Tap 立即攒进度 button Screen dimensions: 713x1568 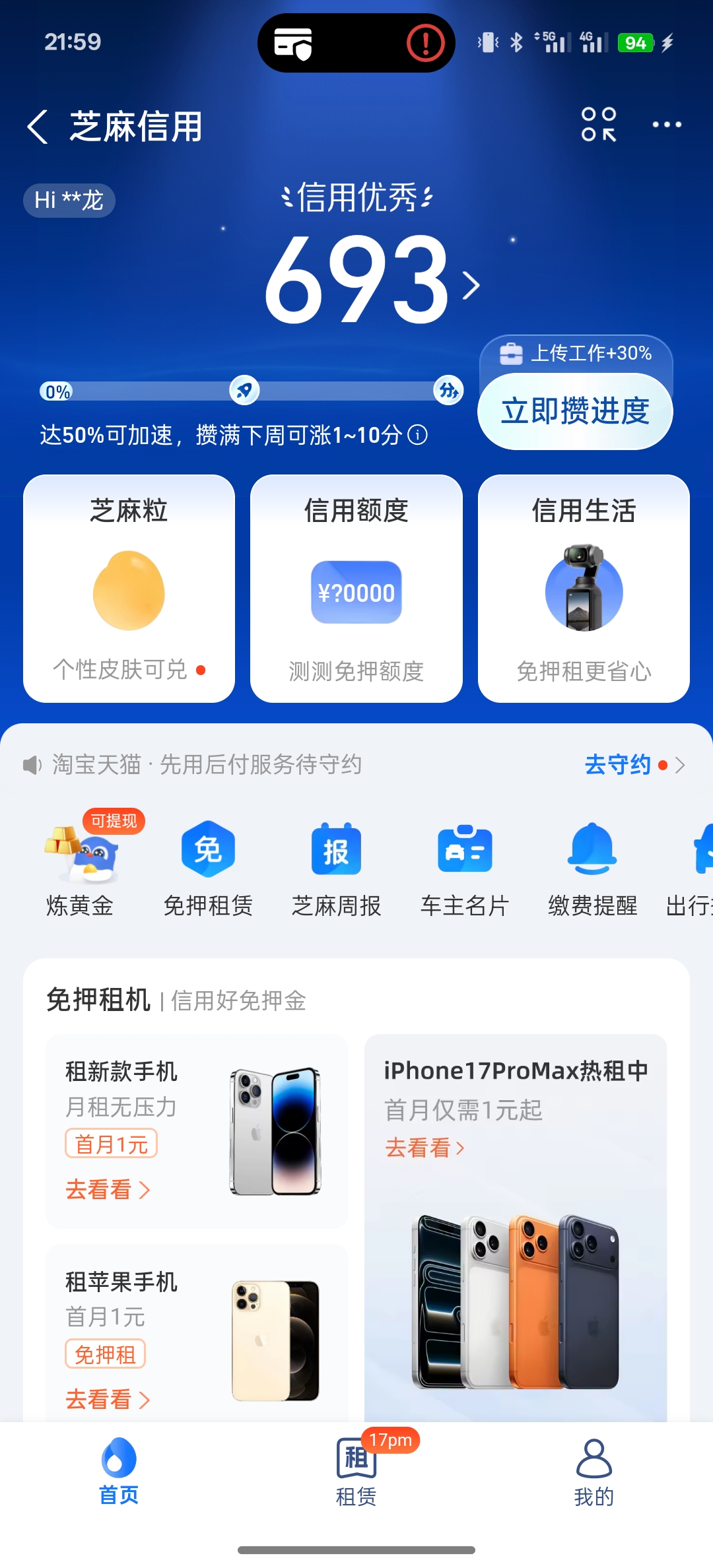pos(575,411)
